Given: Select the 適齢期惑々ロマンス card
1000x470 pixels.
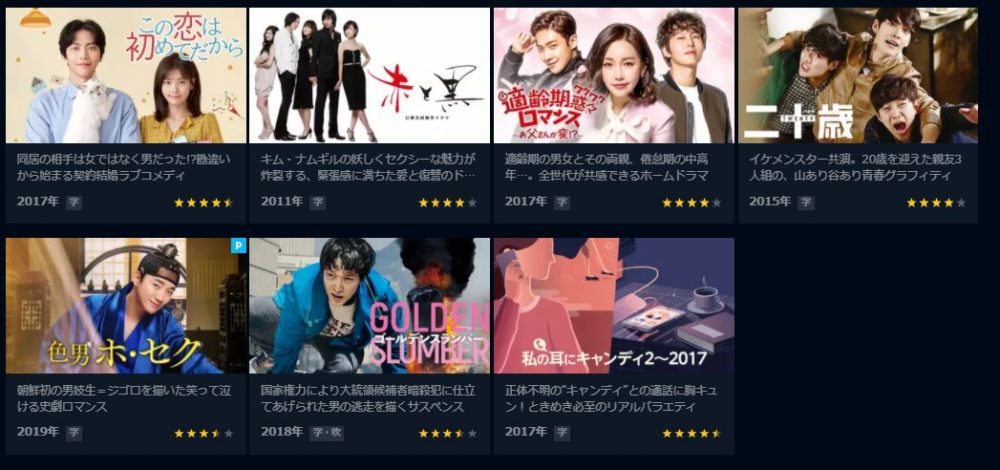Looking at the screenshot, I should coord(613,76).
